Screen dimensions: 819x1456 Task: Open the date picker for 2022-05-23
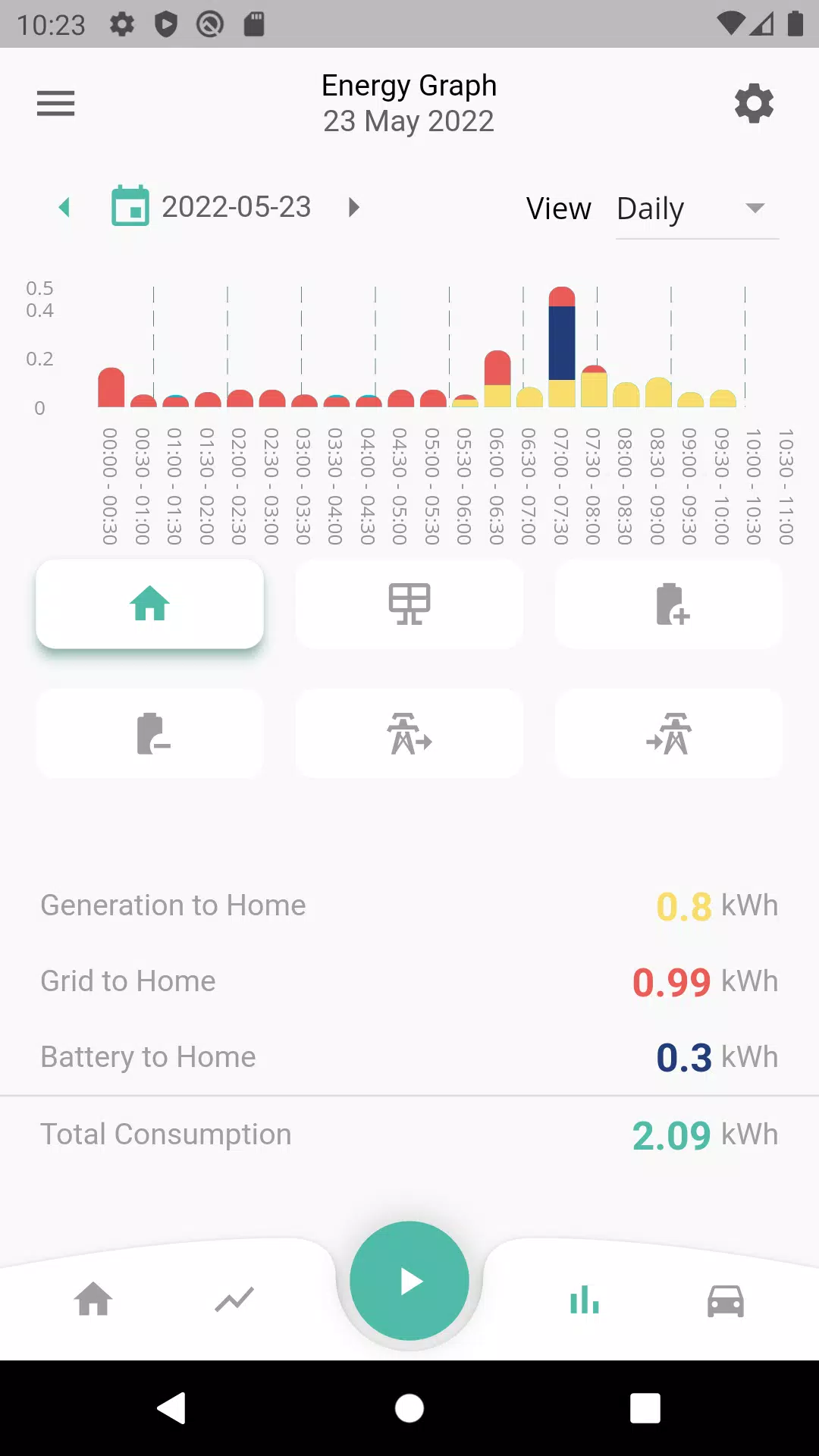[212, 207]
